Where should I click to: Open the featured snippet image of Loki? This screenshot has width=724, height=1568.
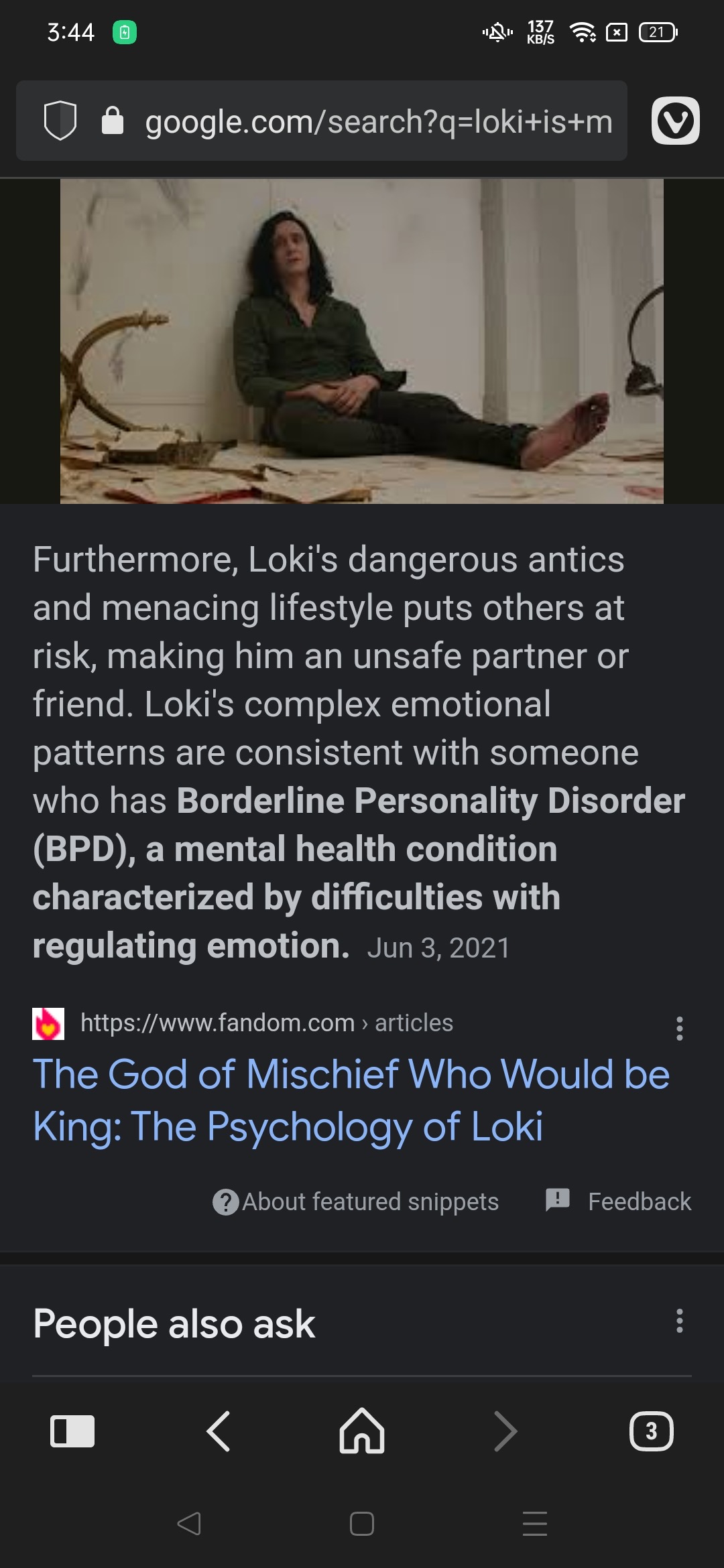click(x=362, y=341)
